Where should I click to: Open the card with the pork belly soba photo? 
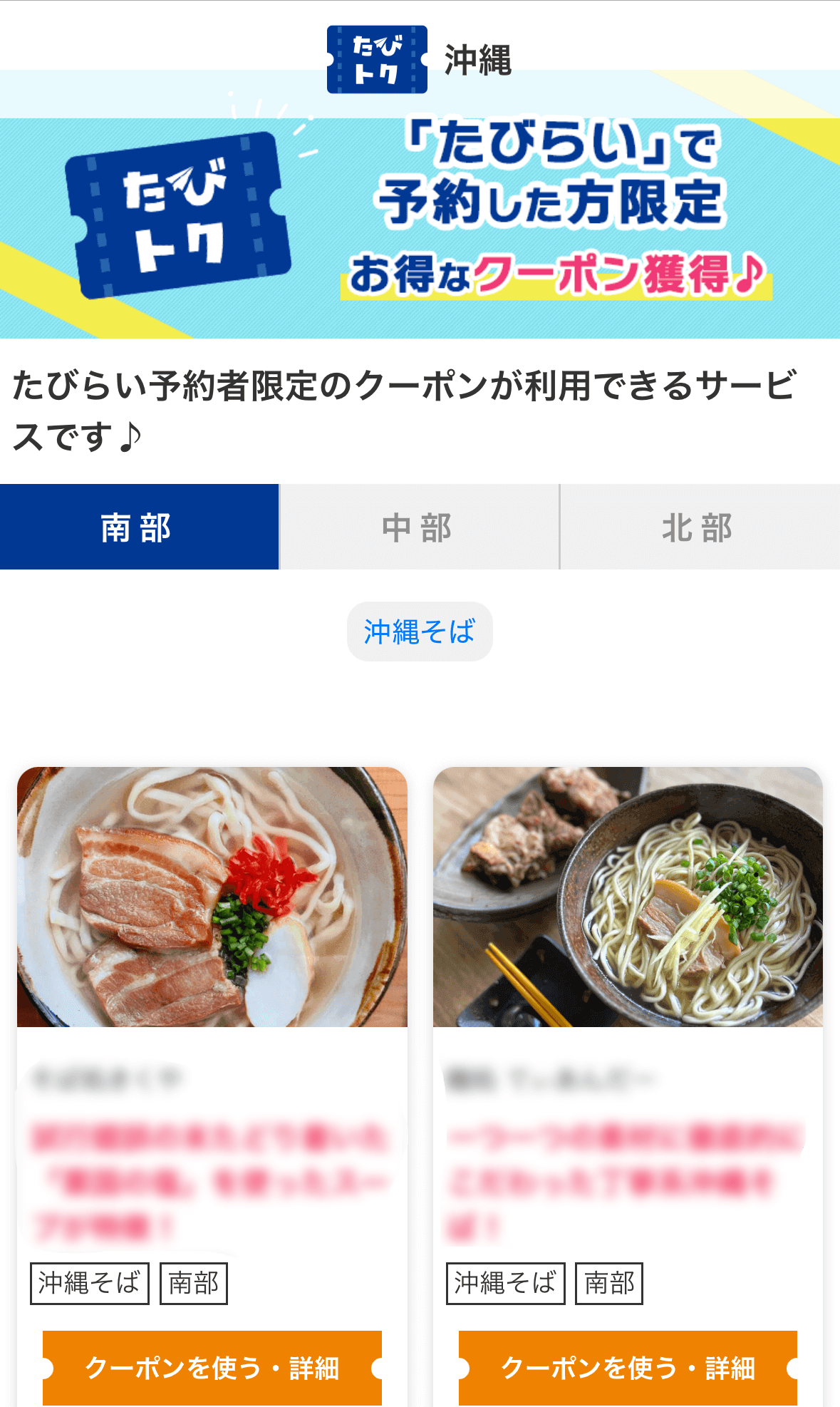(212, 897)
